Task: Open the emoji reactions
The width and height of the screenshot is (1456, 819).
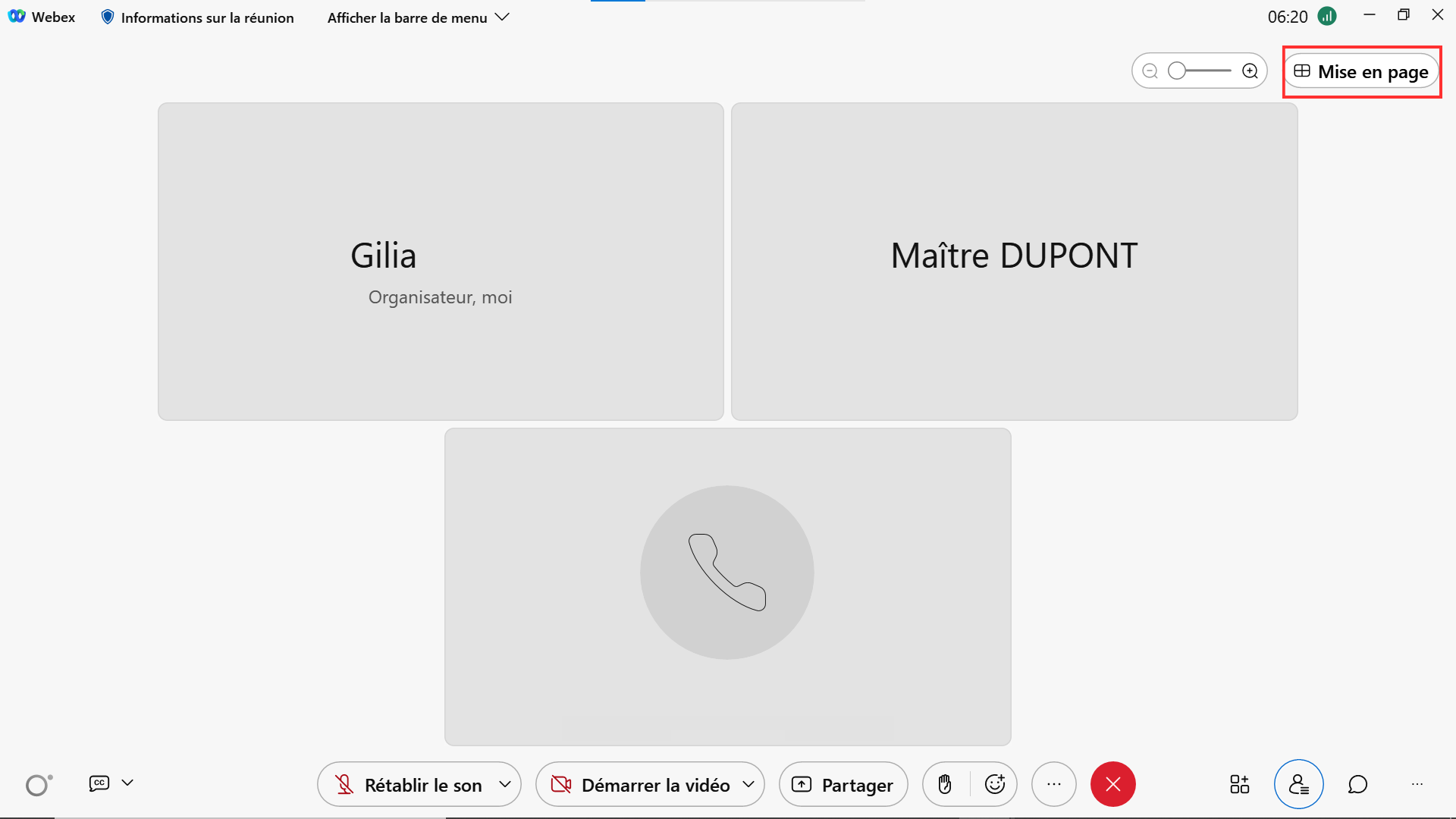Action: pos(995,784)
